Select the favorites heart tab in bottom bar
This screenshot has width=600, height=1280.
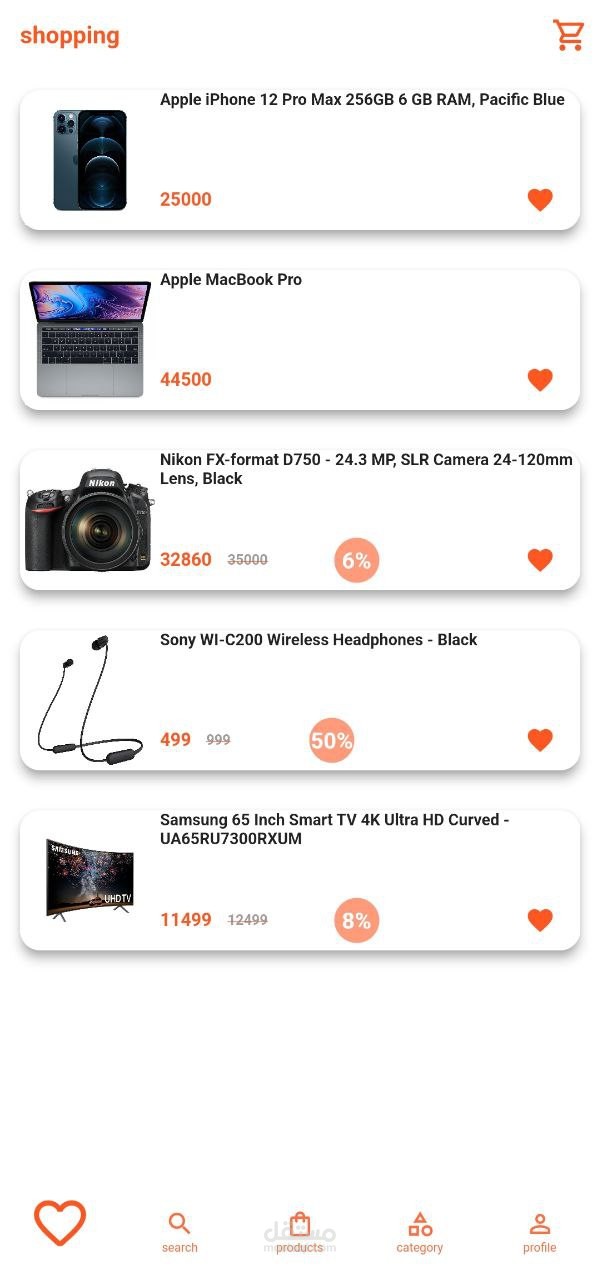click(x=60, y=1222)
